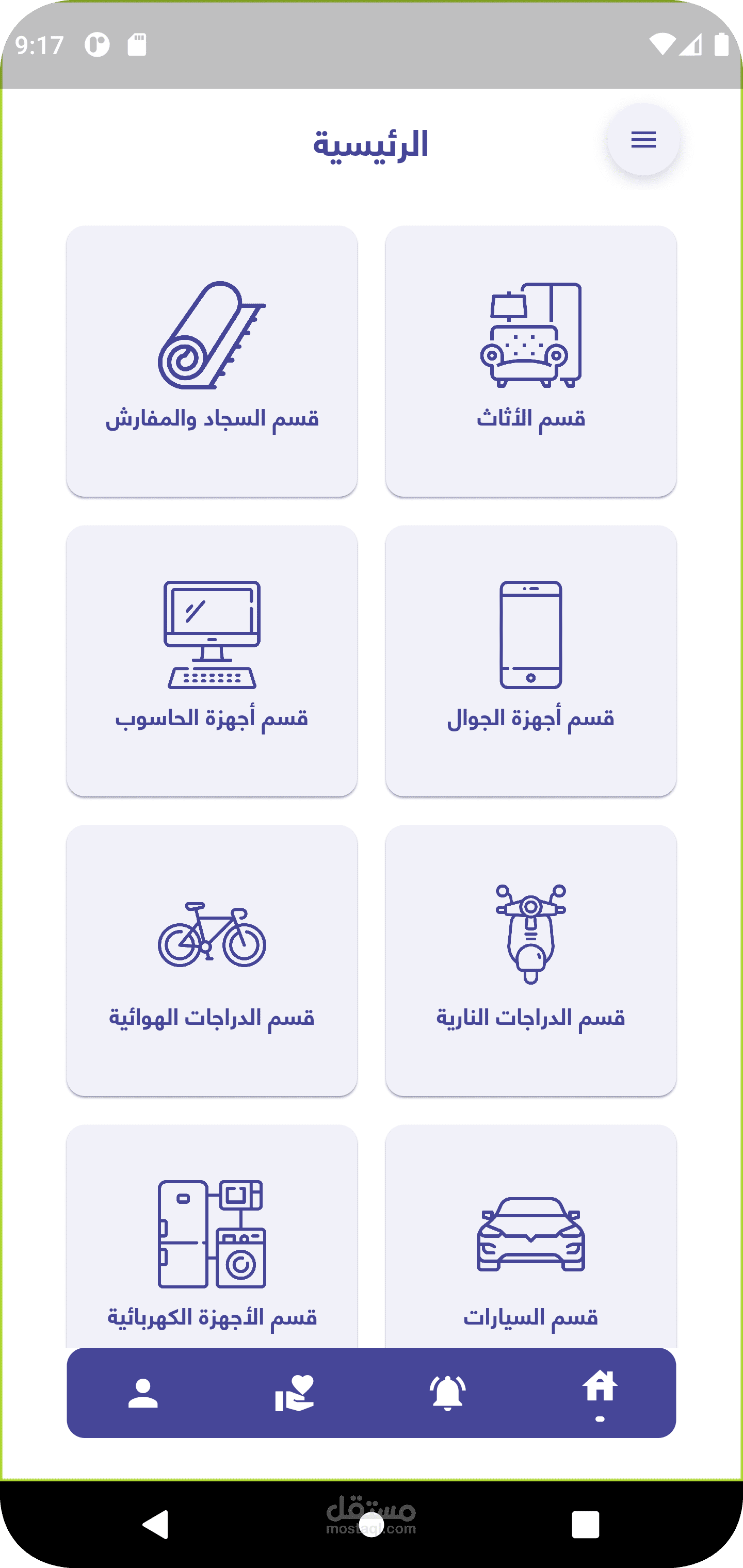The width and height of the screenshot is (743, 1568).
Task: Switch to the hand-with-heart donations tab
Action: 295,1394
